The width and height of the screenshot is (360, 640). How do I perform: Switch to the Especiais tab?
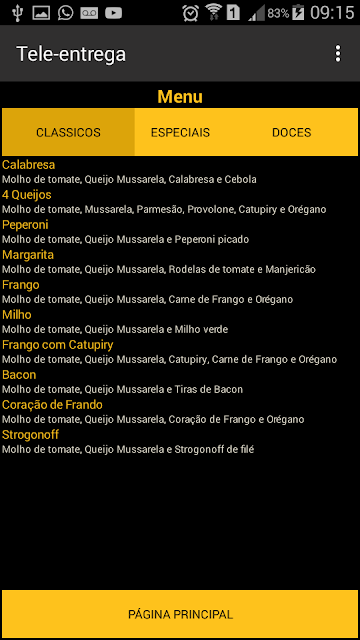[180, 132]
